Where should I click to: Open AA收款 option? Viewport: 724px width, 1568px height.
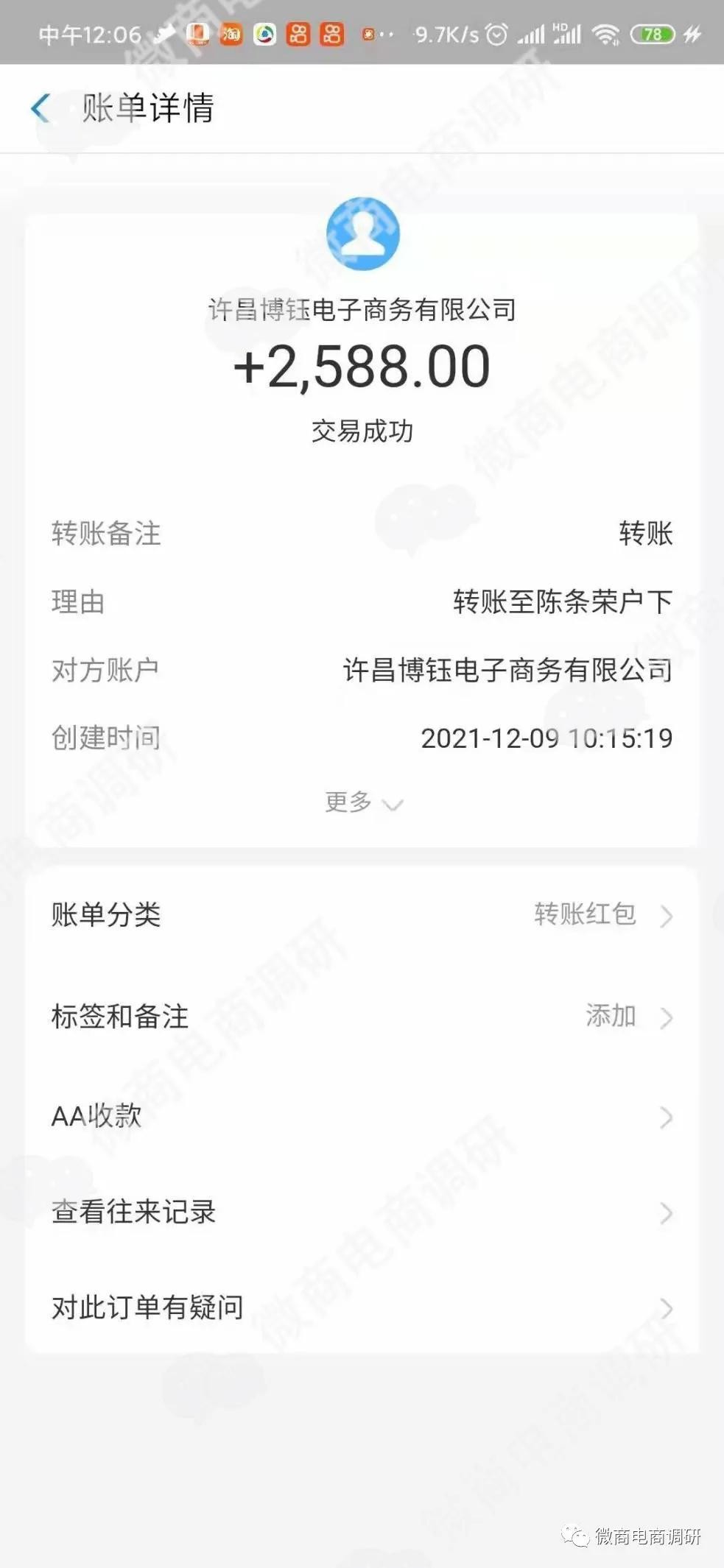(x=361, y=1116)
